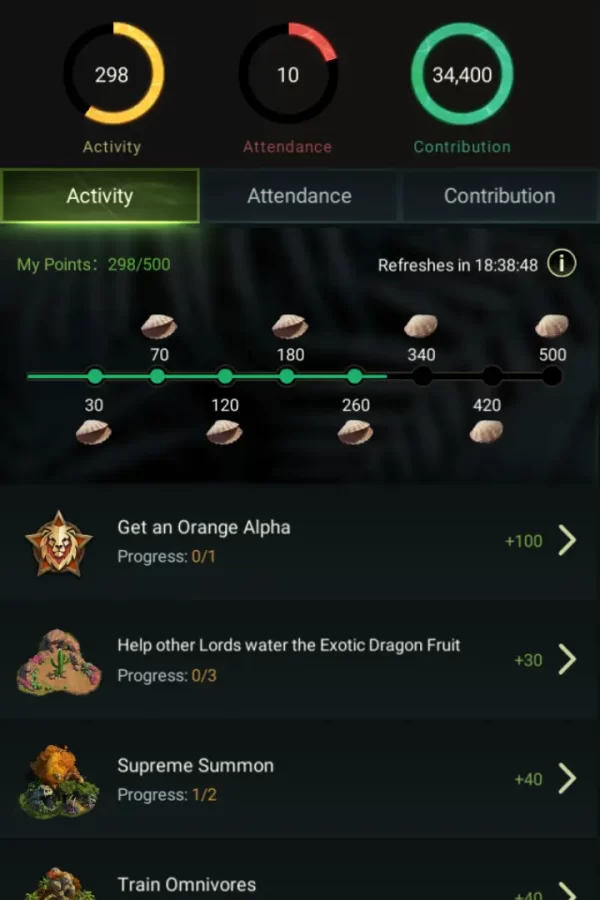Open the Get an Orange Alpha task
Screen dimensions: 600x900
point(566,541)
